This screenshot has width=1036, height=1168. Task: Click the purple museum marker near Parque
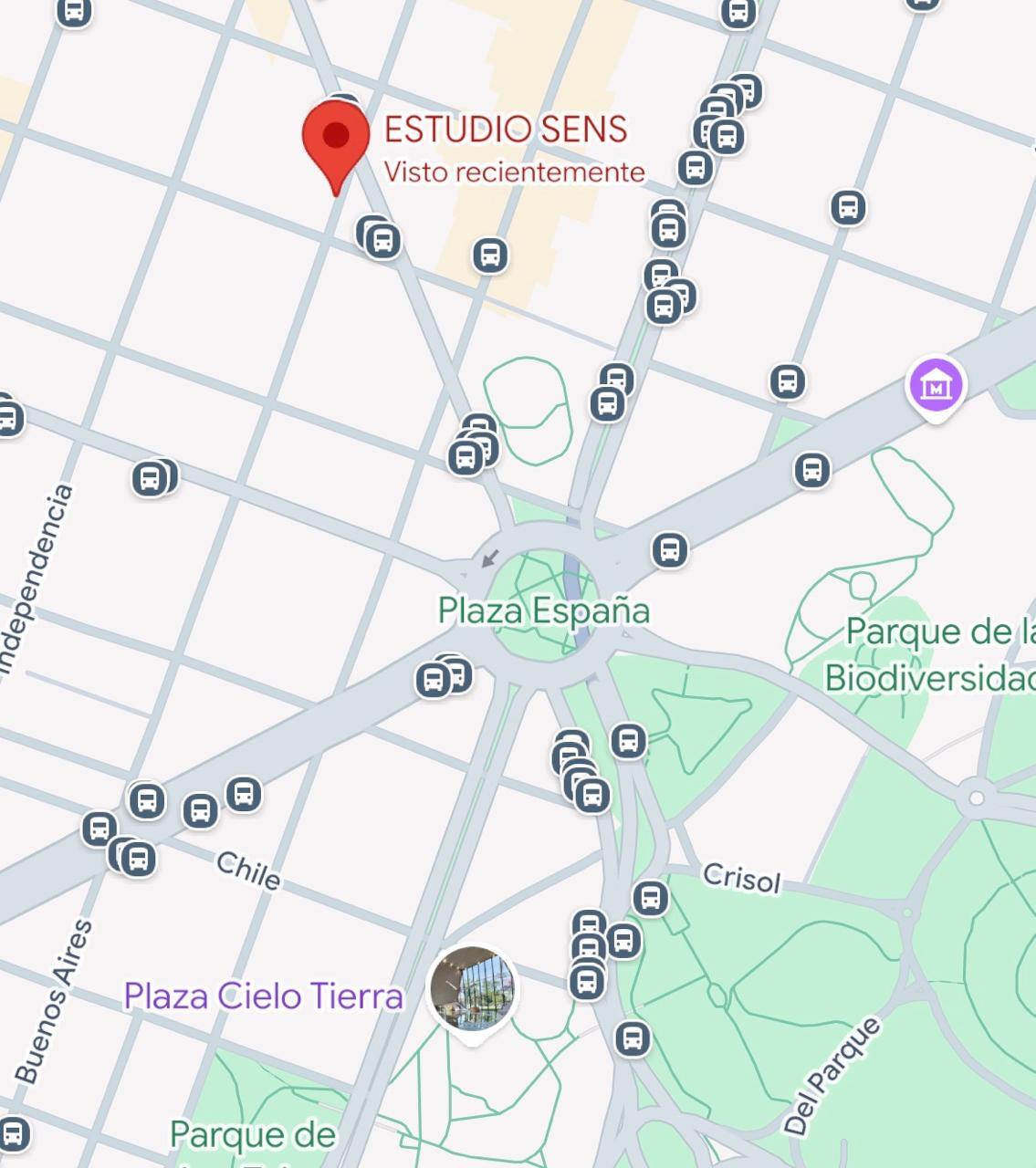[935, 386]
